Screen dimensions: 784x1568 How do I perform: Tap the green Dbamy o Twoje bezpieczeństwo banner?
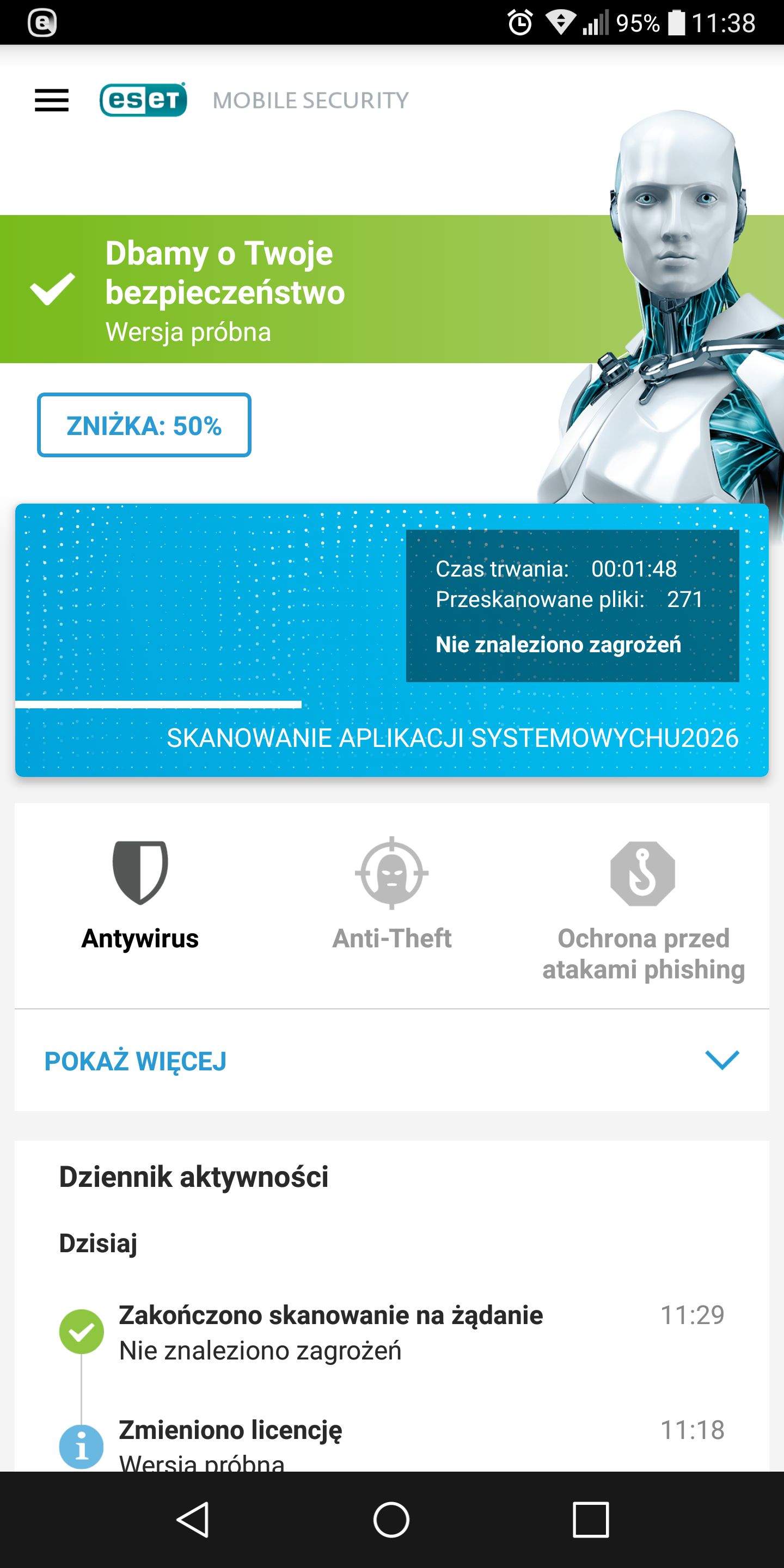pyautogui.click(x=304, y=289)
